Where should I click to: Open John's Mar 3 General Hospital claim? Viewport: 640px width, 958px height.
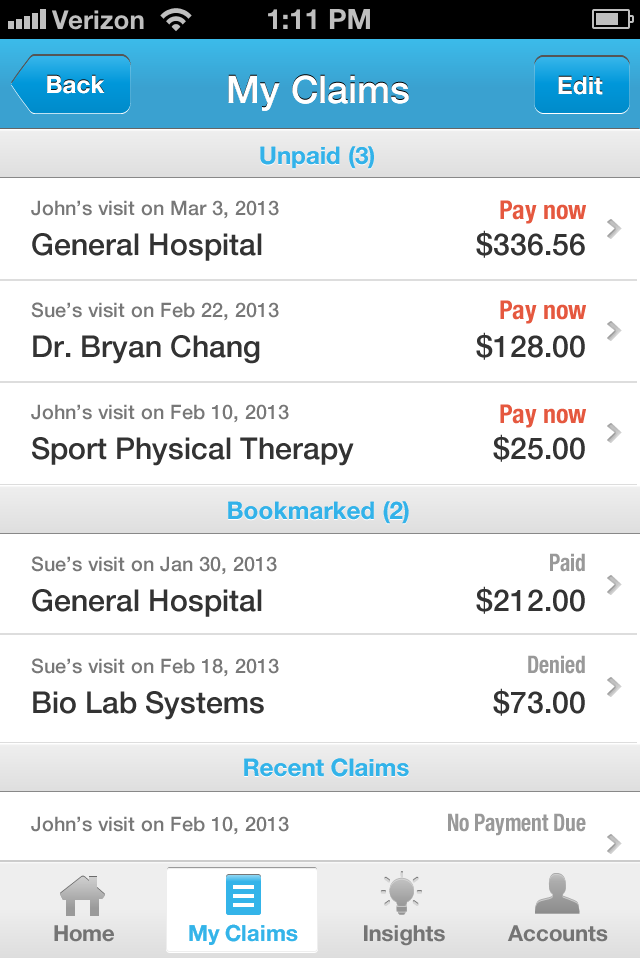click(320, 229)
